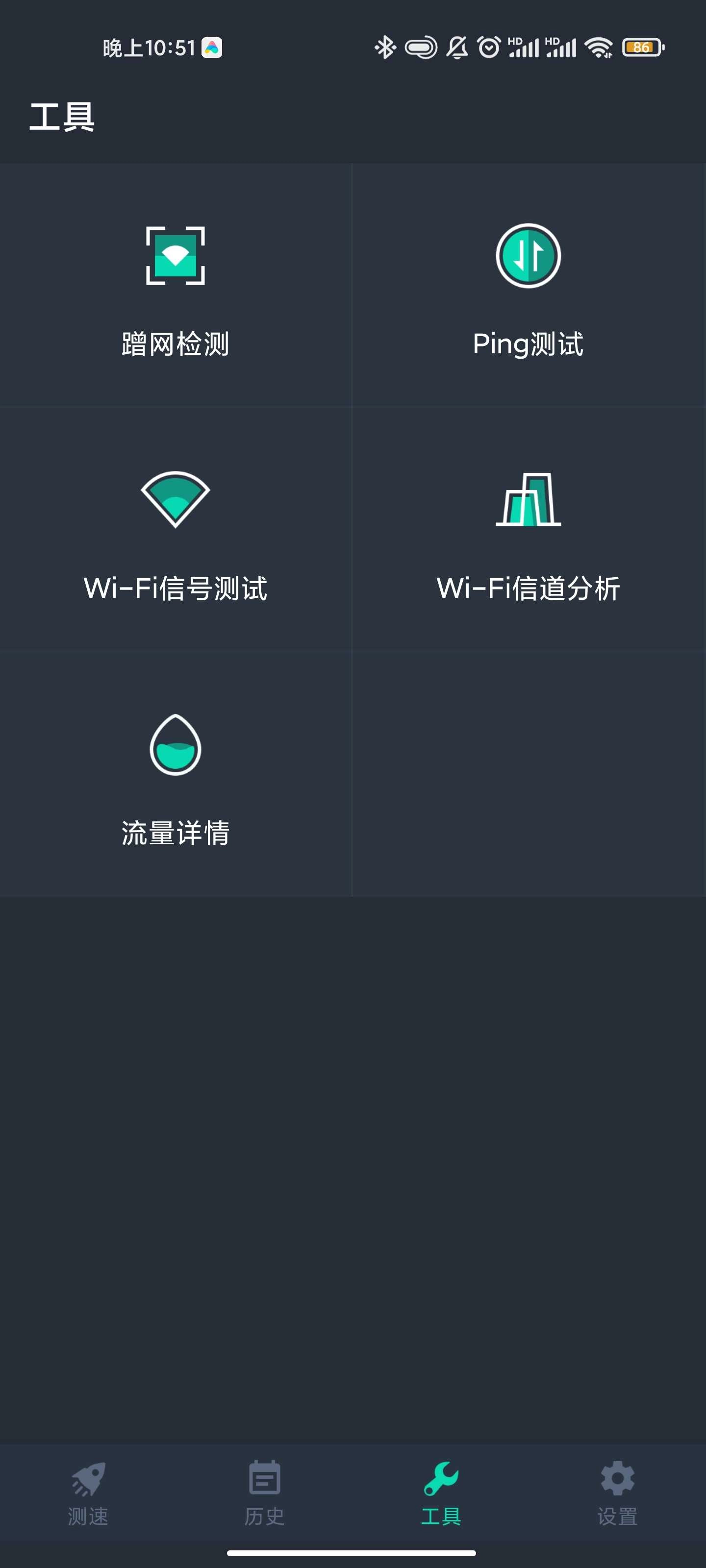Open Wi-Fi信号测试 via the Wi-Fi fan icon

click(x=175, y=500)
